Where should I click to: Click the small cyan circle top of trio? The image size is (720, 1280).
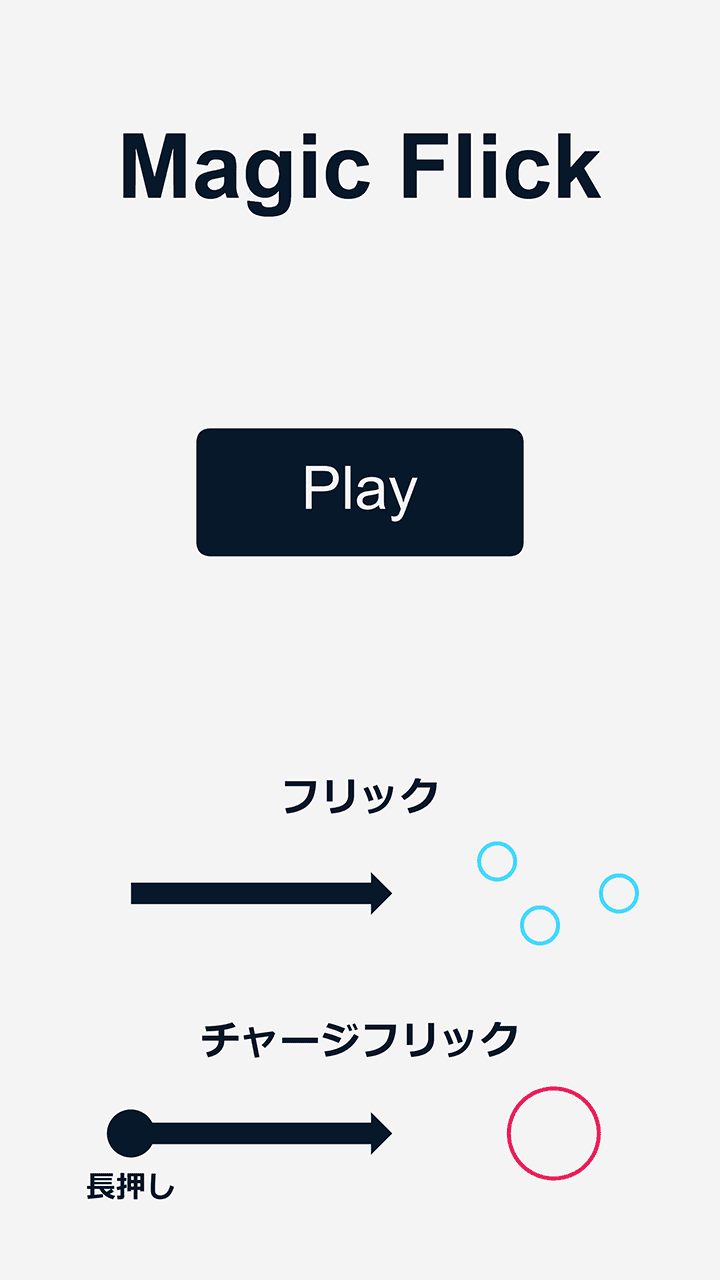coord(499,860)
